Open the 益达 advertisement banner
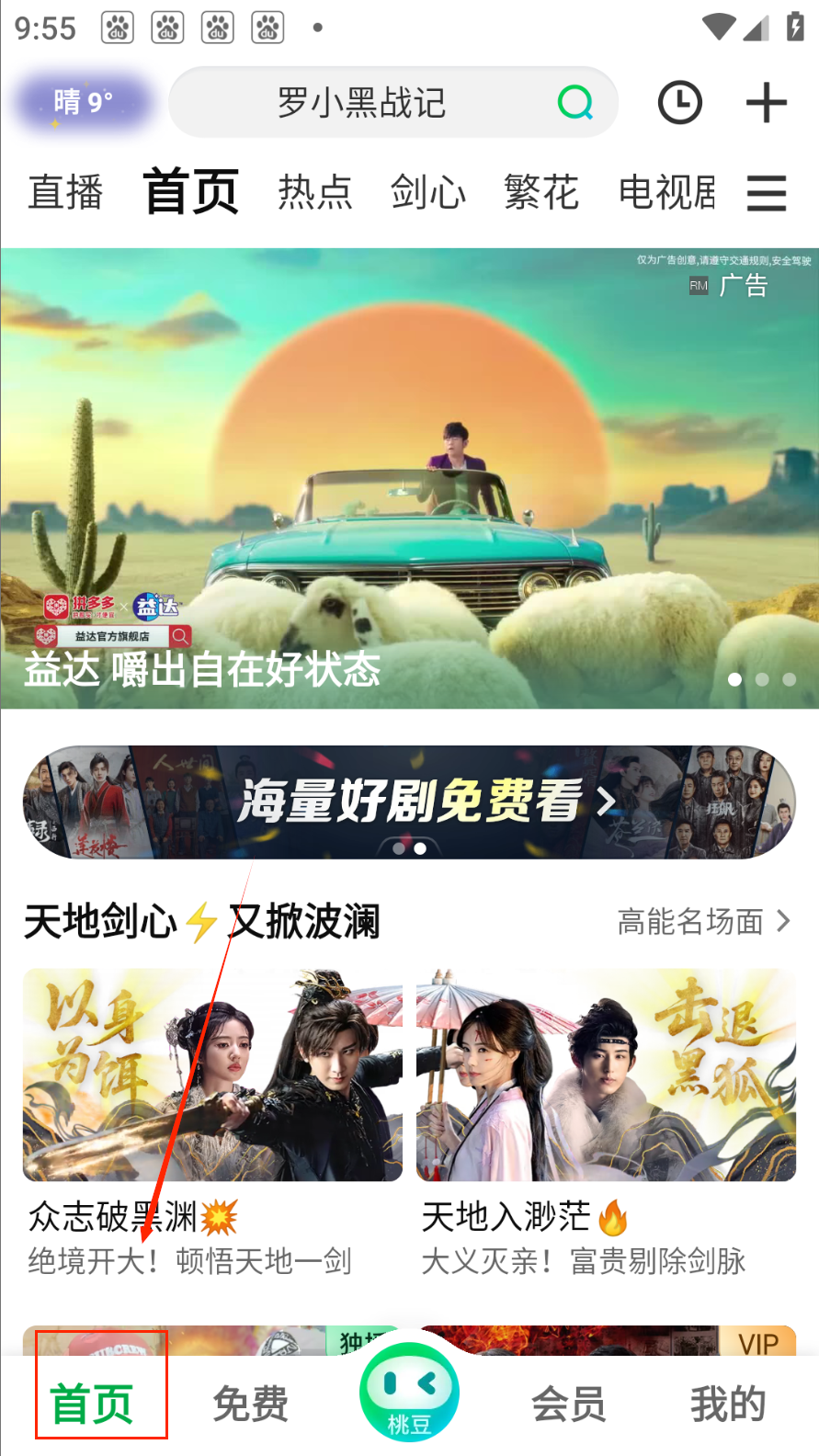This screenshot has width=819, height=1456. [409, 478]
